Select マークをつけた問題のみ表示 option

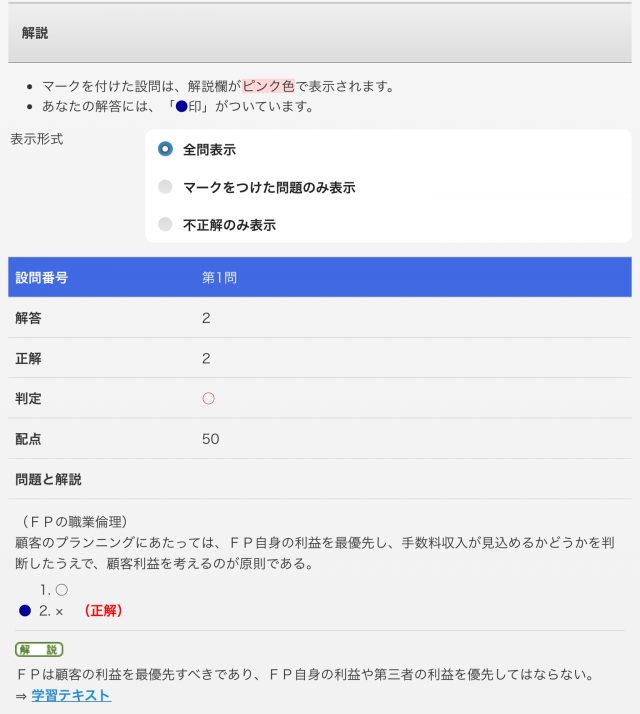(x=166, y=187)
